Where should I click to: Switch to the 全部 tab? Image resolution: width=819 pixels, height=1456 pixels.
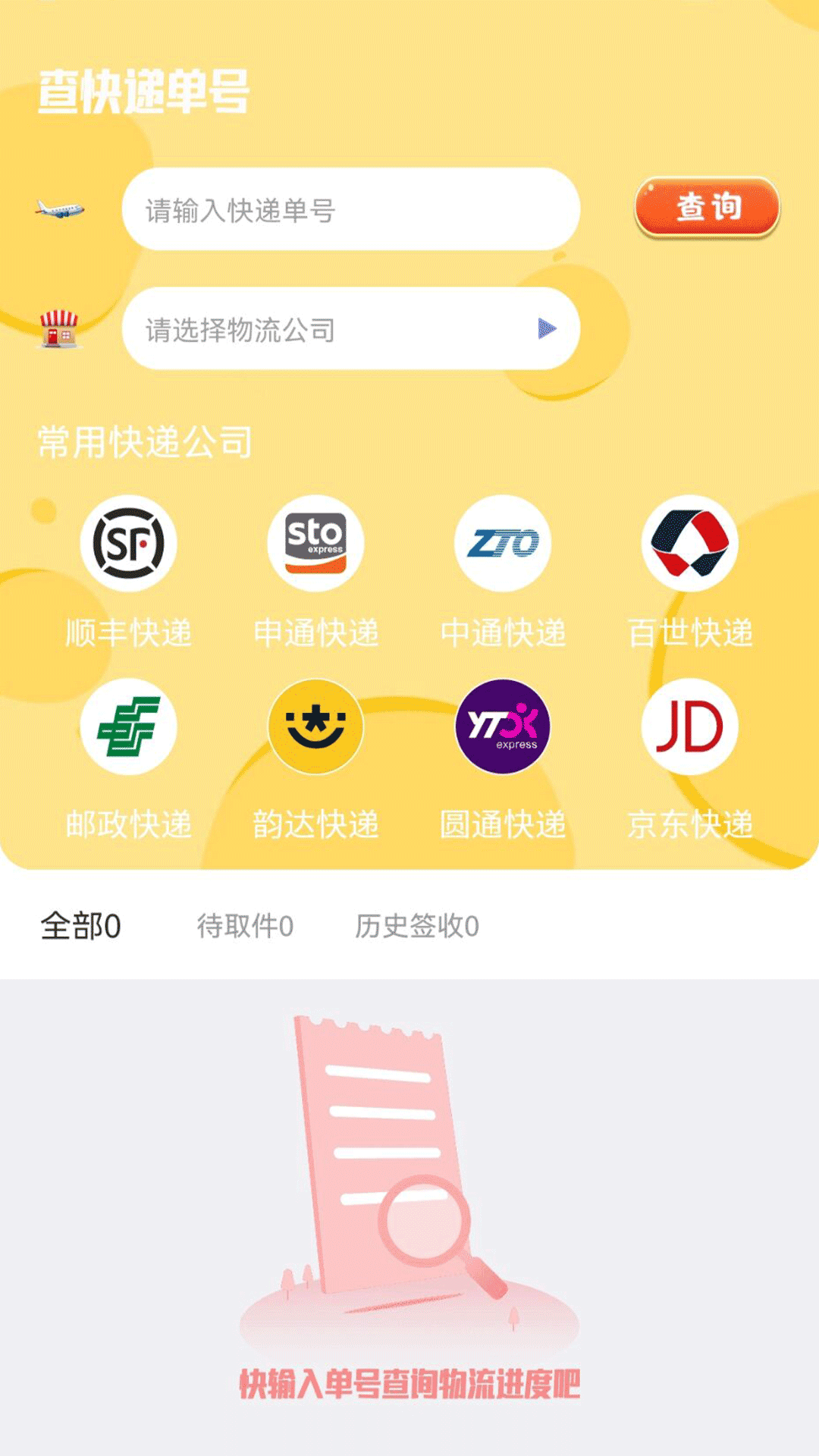tap(80, 926)
